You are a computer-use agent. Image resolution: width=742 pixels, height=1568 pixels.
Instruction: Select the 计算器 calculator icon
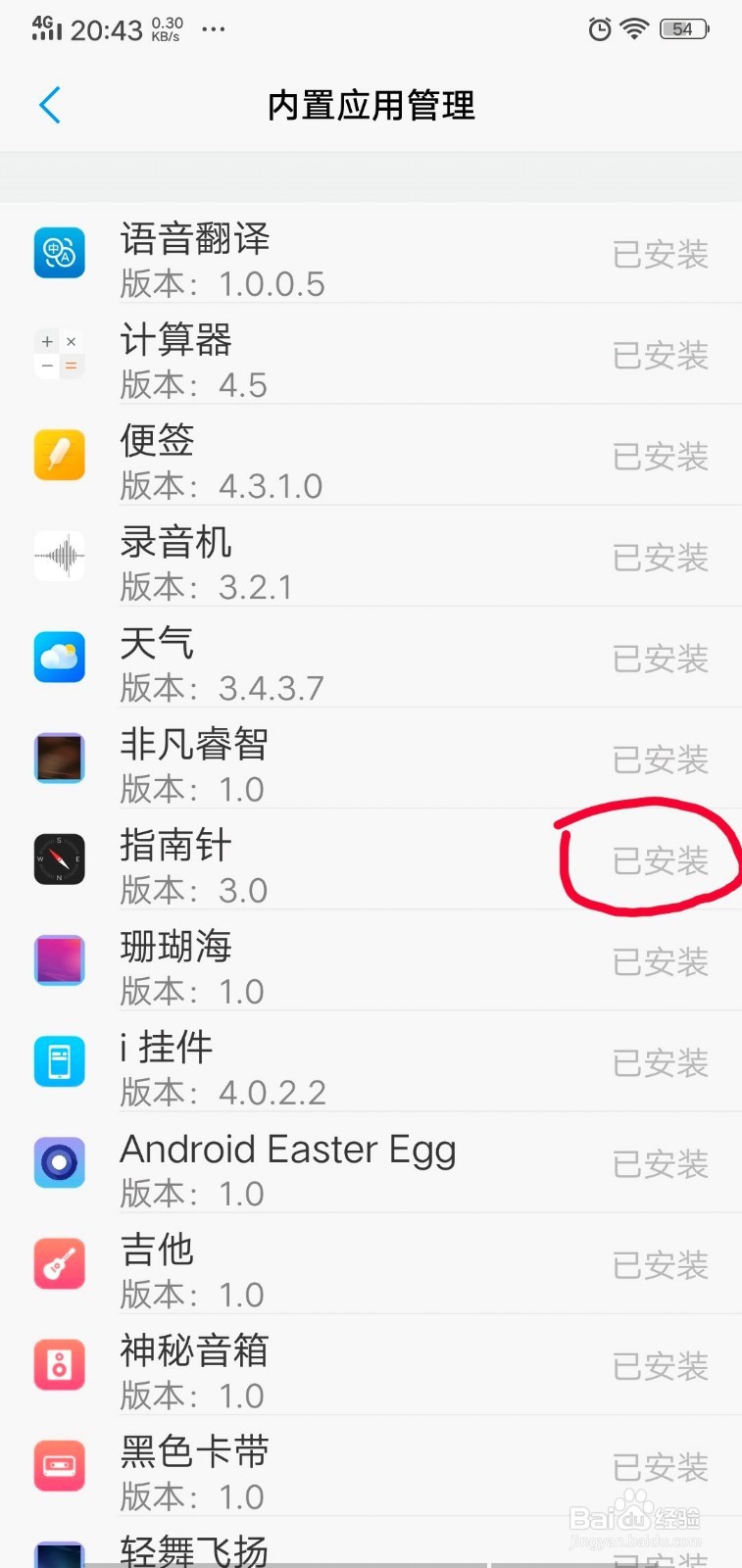(59, 355)
